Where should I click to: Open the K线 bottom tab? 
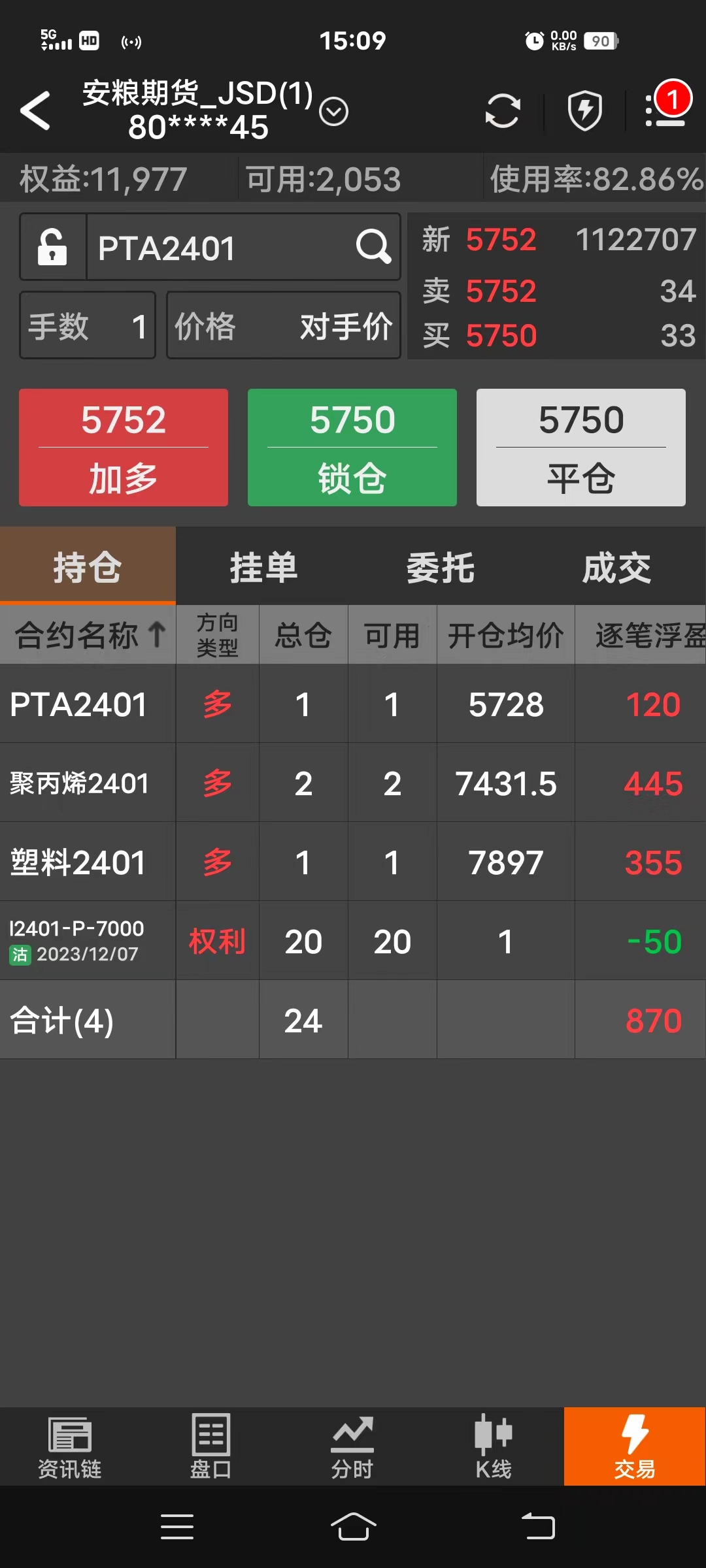tap(494, 1446)
